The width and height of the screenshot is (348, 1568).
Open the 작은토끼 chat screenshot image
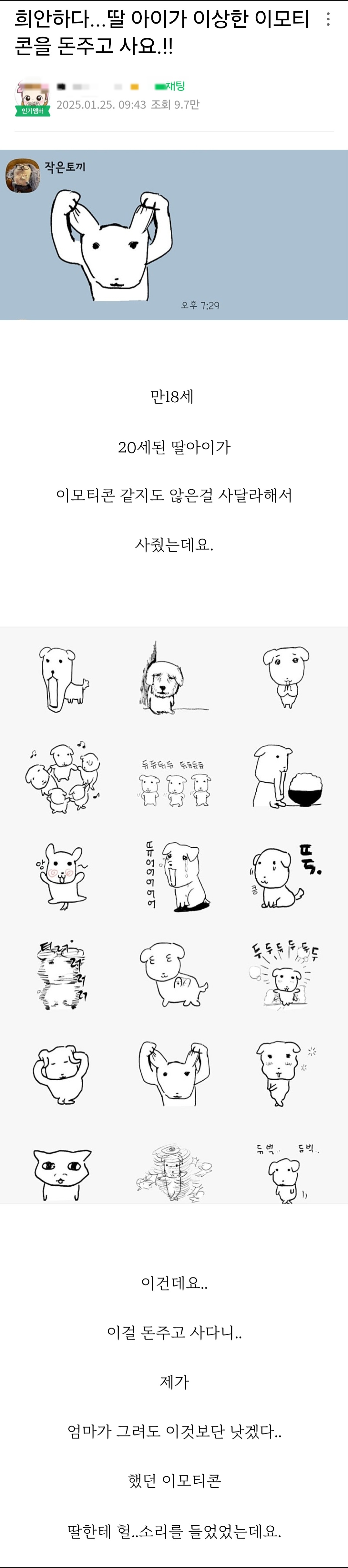coord(174,235)
